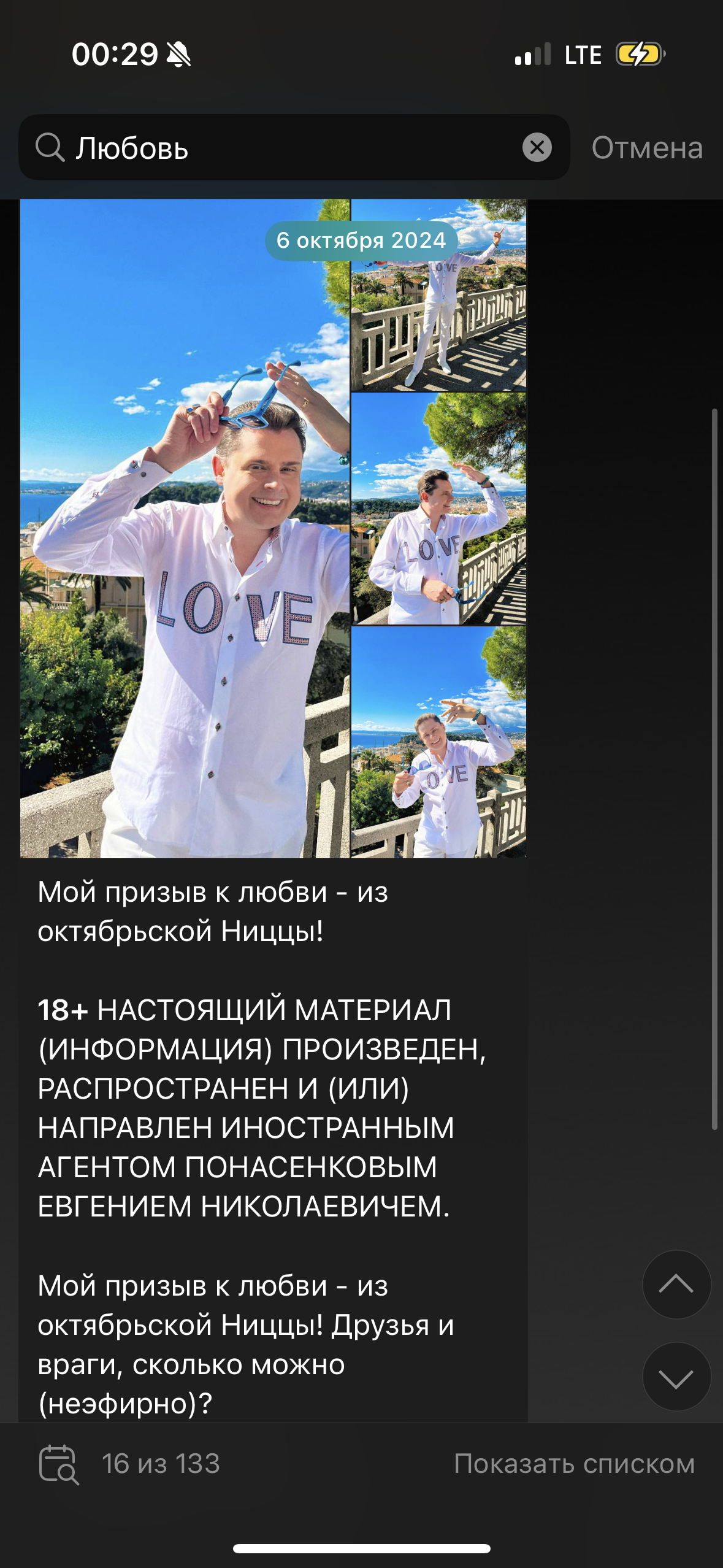Tap the 6 октября 2024 date badge

[x=361, y=240]
